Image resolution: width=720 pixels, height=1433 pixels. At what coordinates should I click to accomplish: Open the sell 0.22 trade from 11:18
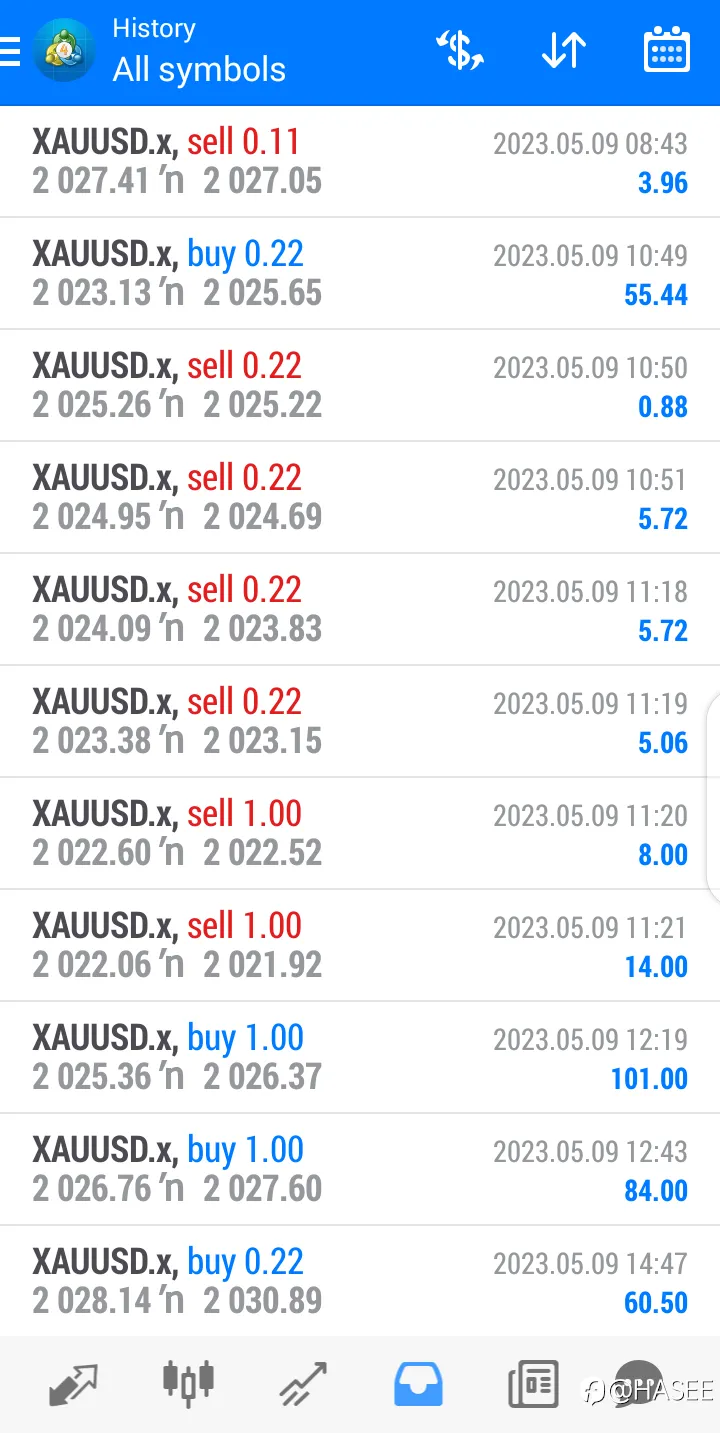pos(360,609)
